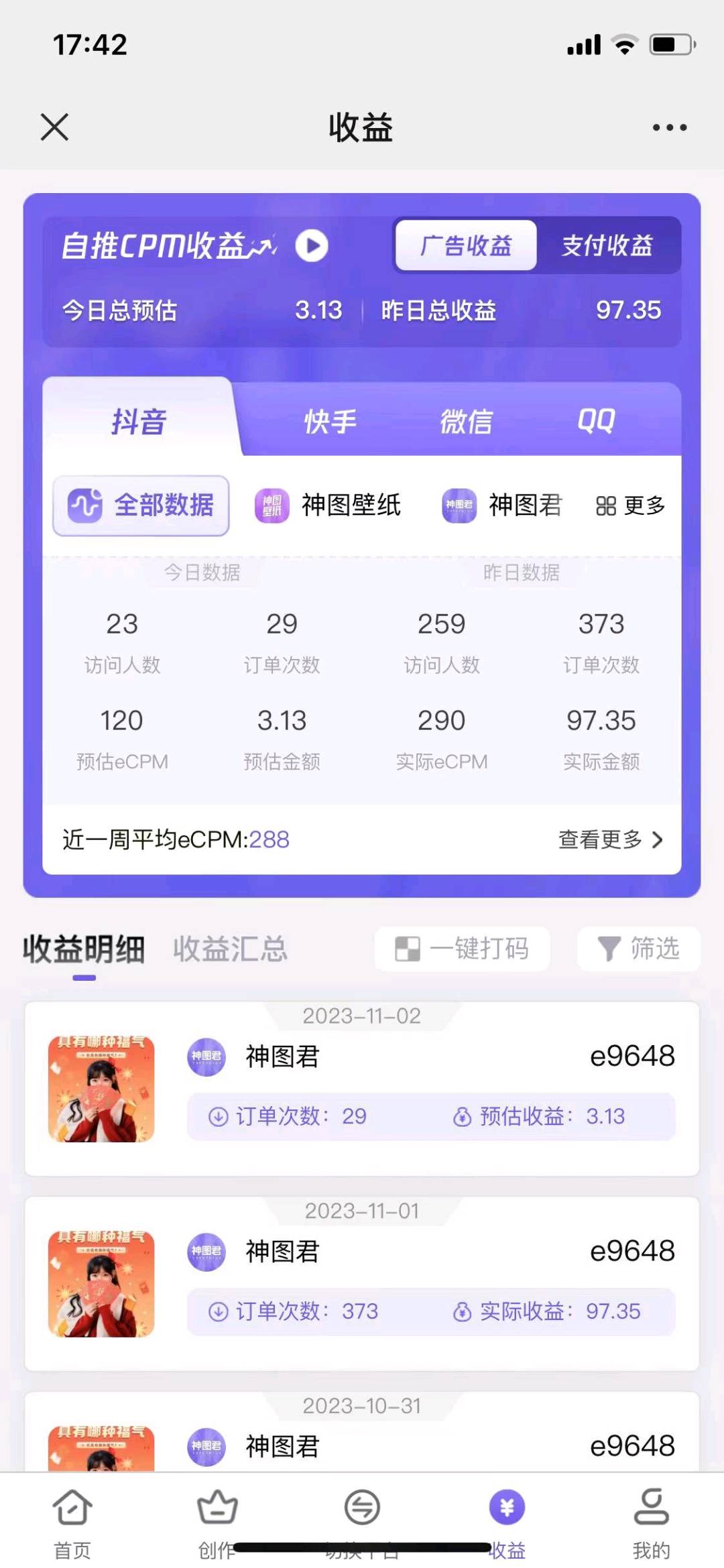The image size is (724, 1568).
Task: Open 查看更多 for weekly eCPM
Action: pos(610,839)
